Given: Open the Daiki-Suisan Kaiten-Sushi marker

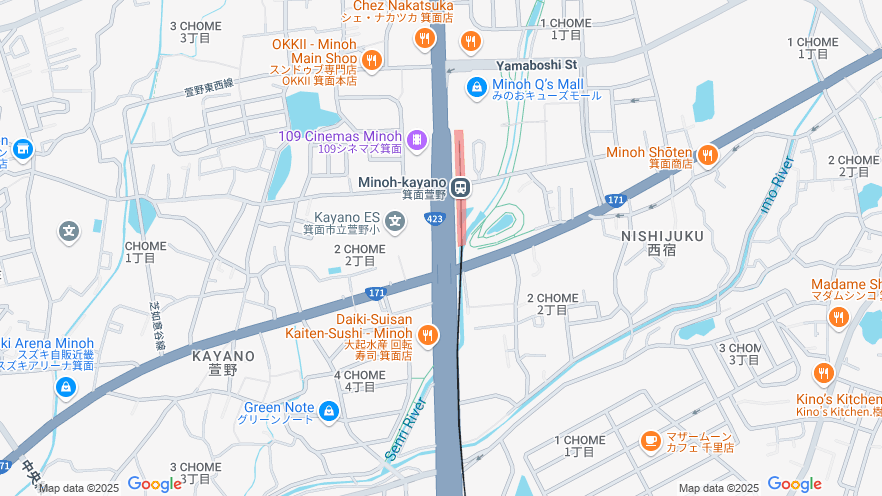Looking at the screenshot, I should [x=428, y=335].
